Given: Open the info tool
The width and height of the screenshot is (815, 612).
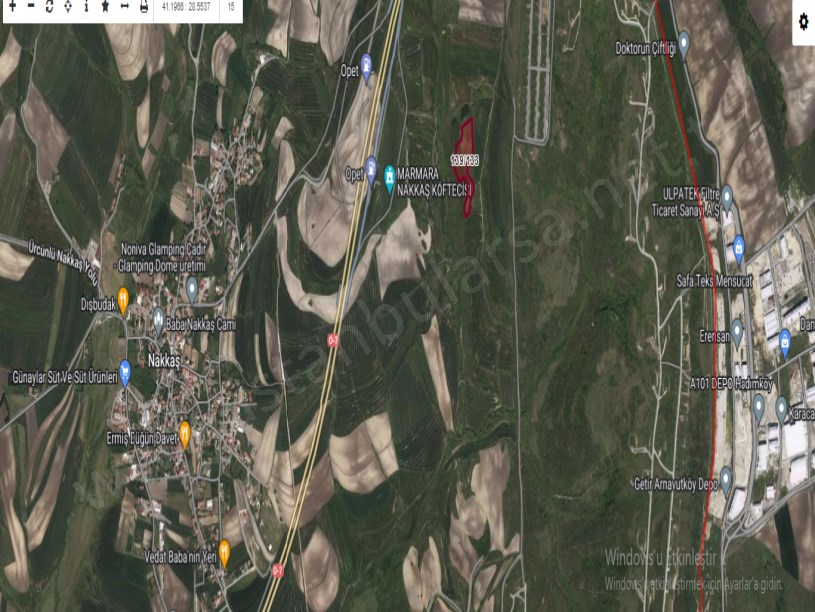Looking at the screenshot, I should tap(86, 6).
